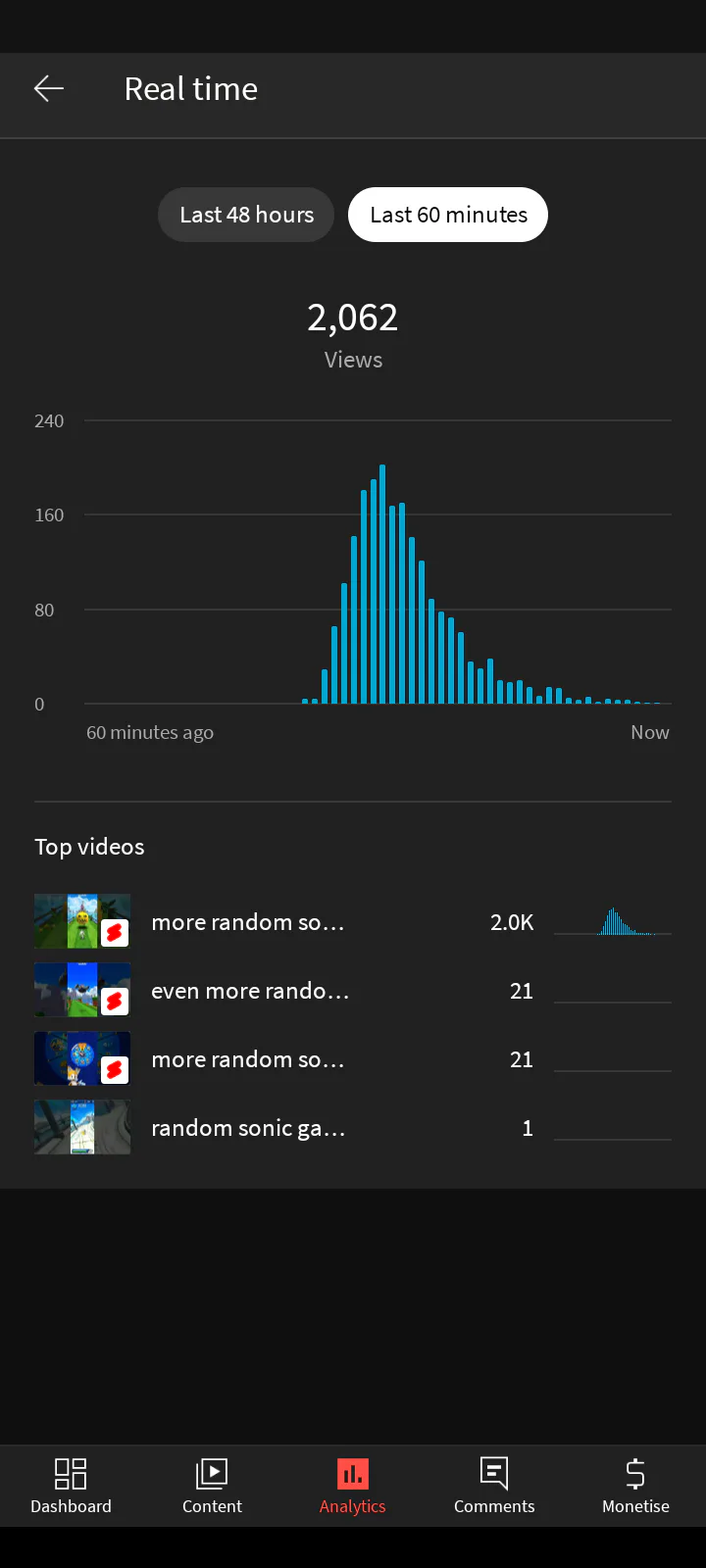Open the top video with 2.0K views
Screen dimensions: 706x1568
click(353, 922)
